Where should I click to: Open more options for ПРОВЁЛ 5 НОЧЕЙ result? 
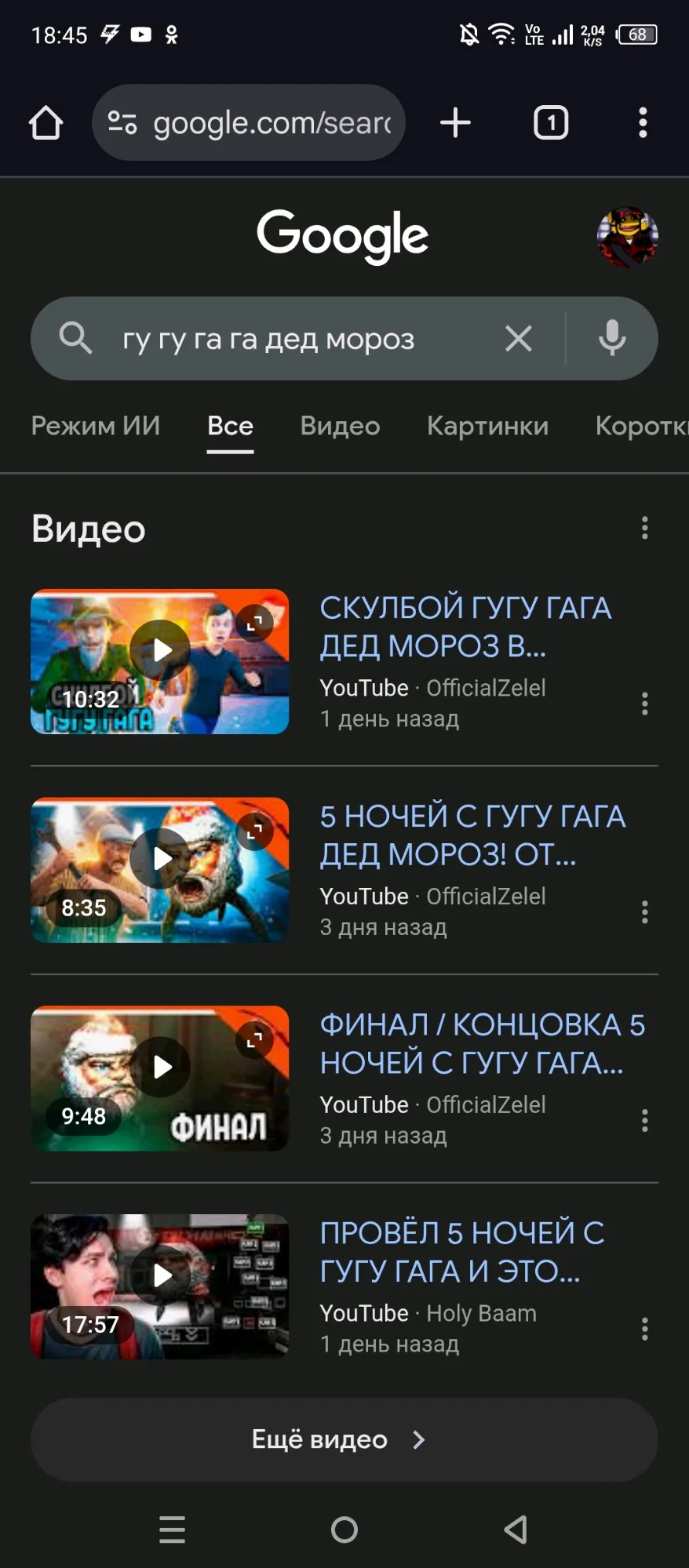pos(645,1329)
